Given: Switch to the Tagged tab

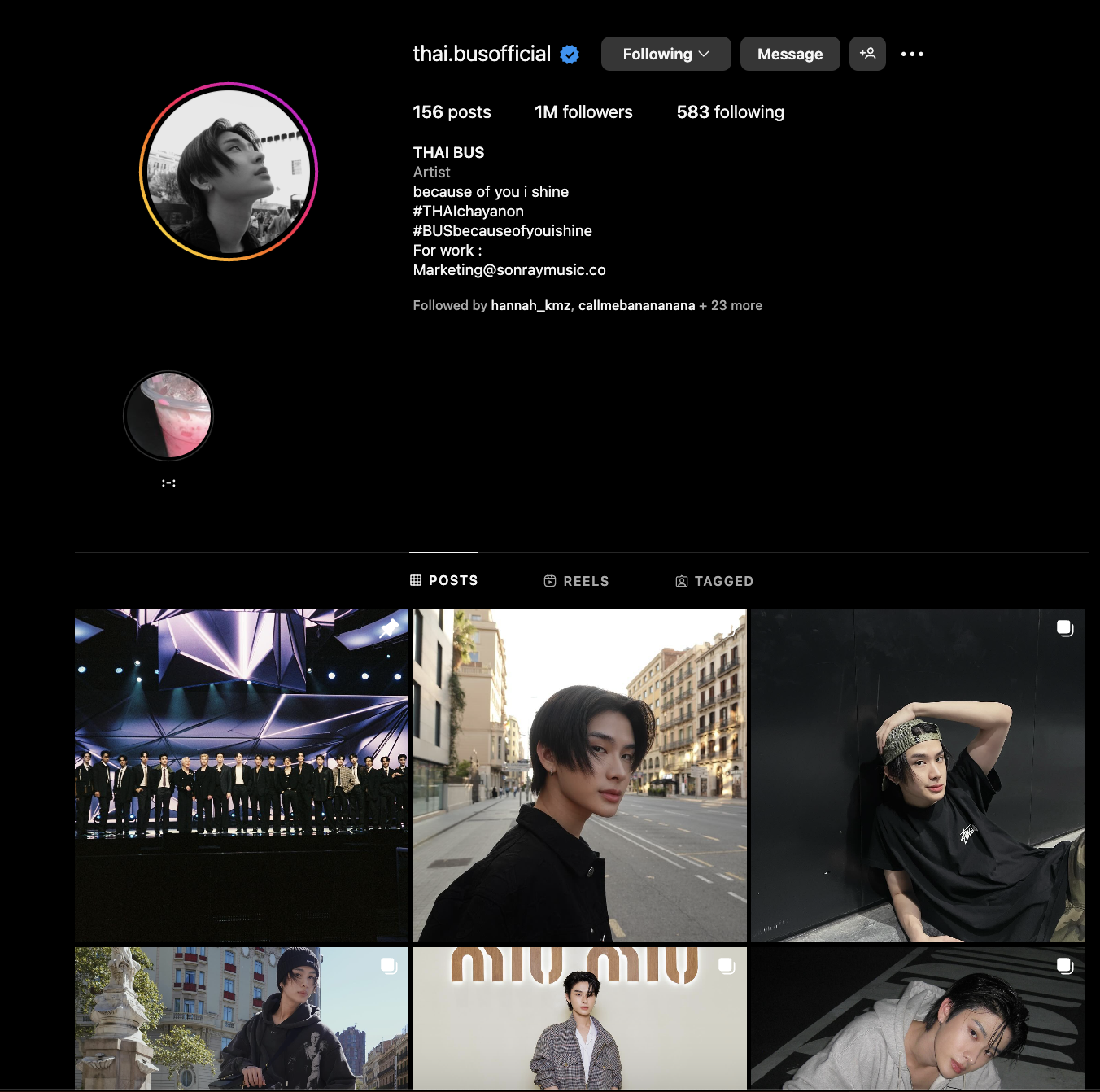Looking at the screenshot, I should (714, 581).
